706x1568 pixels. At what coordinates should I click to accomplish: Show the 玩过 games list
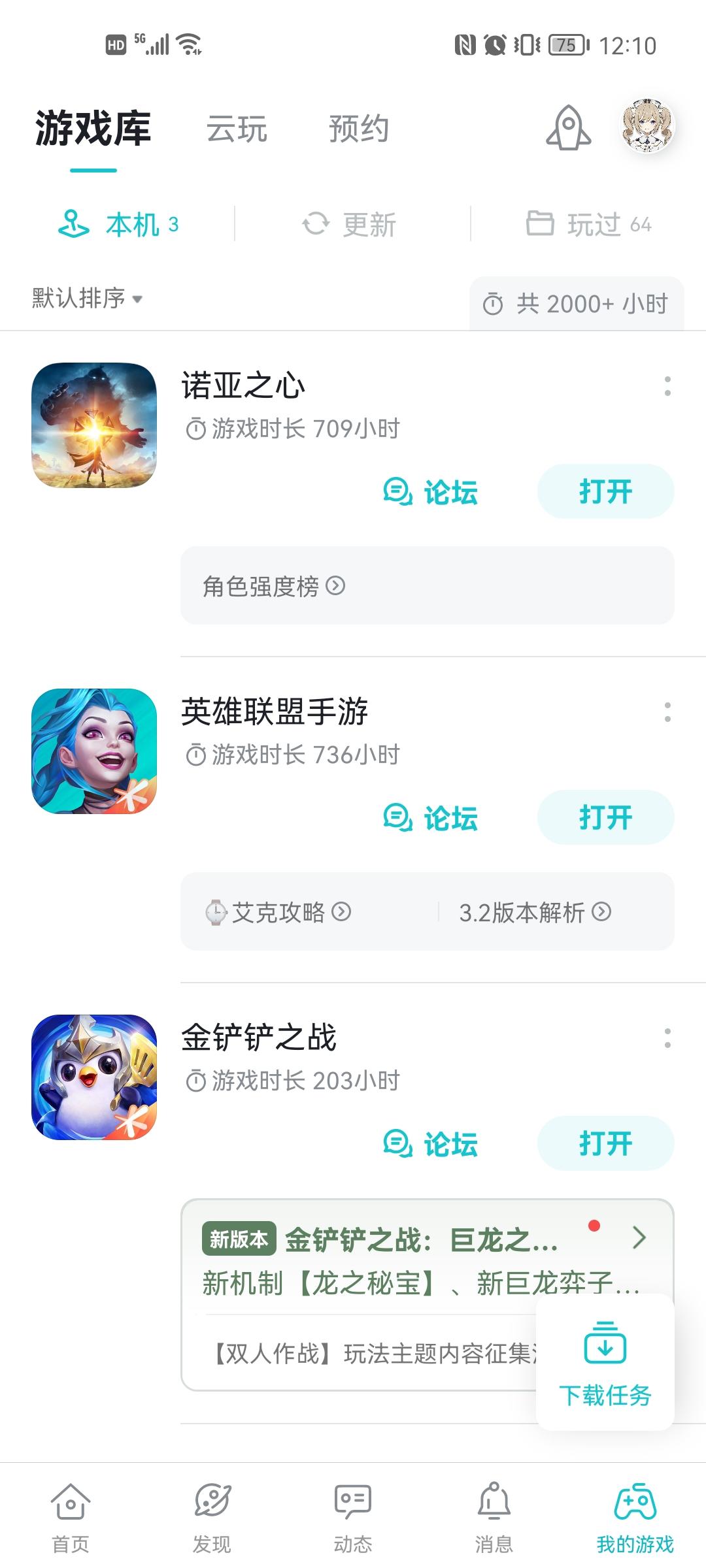coord(589,225)
